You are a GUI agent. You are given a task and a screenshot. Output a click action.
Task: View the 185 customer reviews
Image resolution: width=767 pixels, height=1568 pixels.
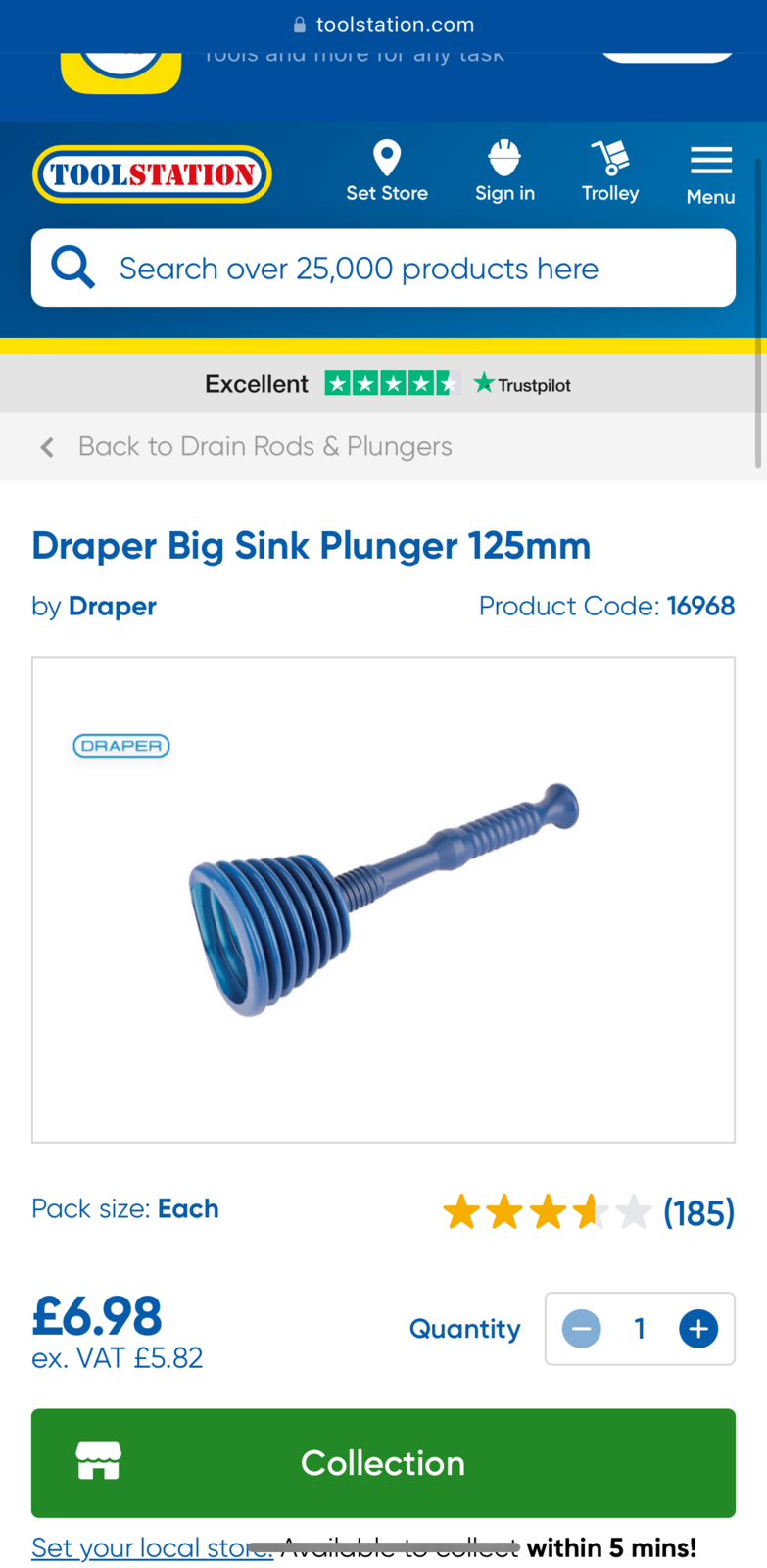(x=696, y=1213)
